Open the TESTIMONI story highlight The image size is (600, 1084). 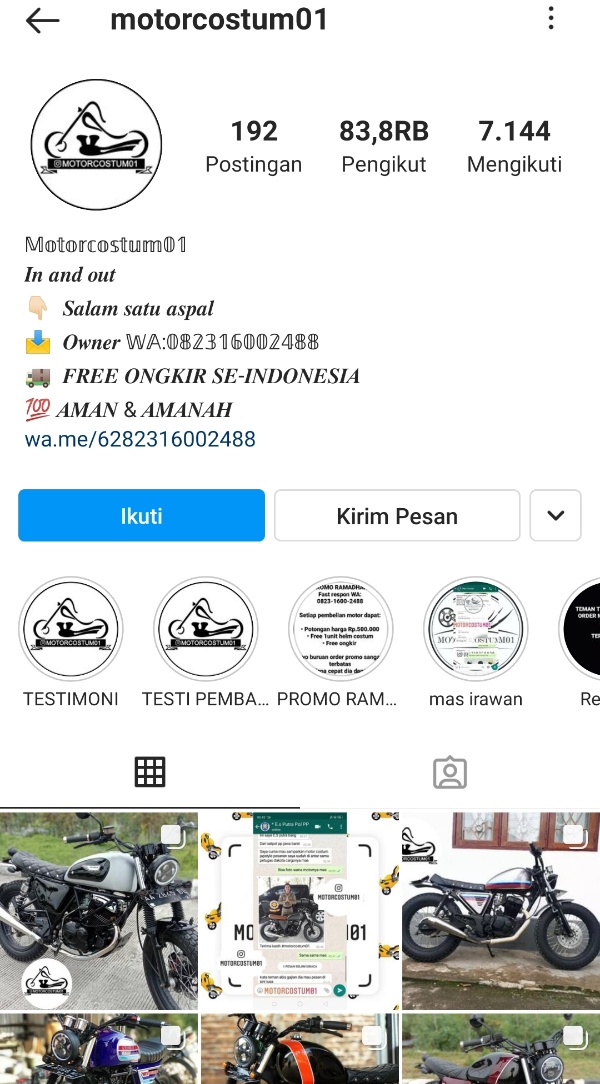70,628
